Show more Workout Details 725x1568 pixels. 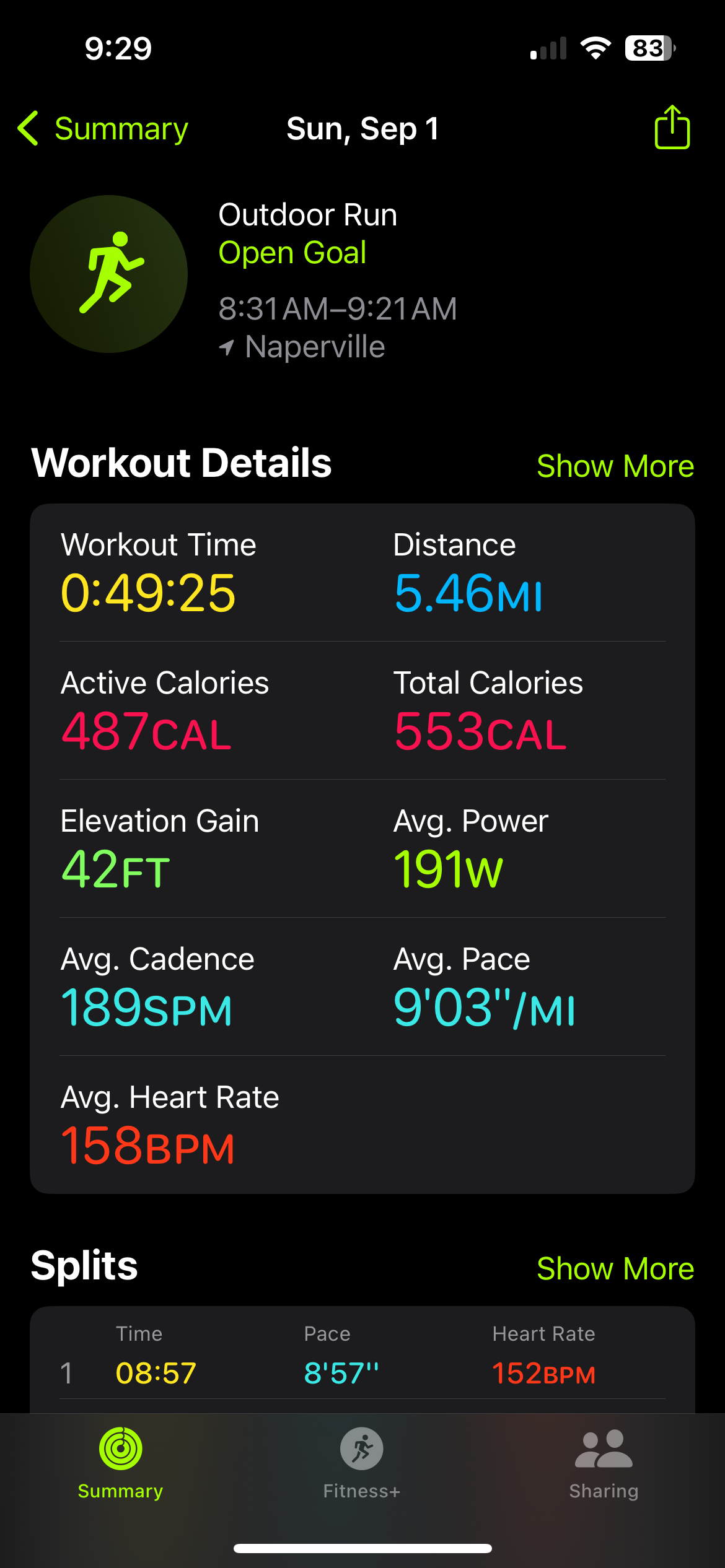coord(615,466)
